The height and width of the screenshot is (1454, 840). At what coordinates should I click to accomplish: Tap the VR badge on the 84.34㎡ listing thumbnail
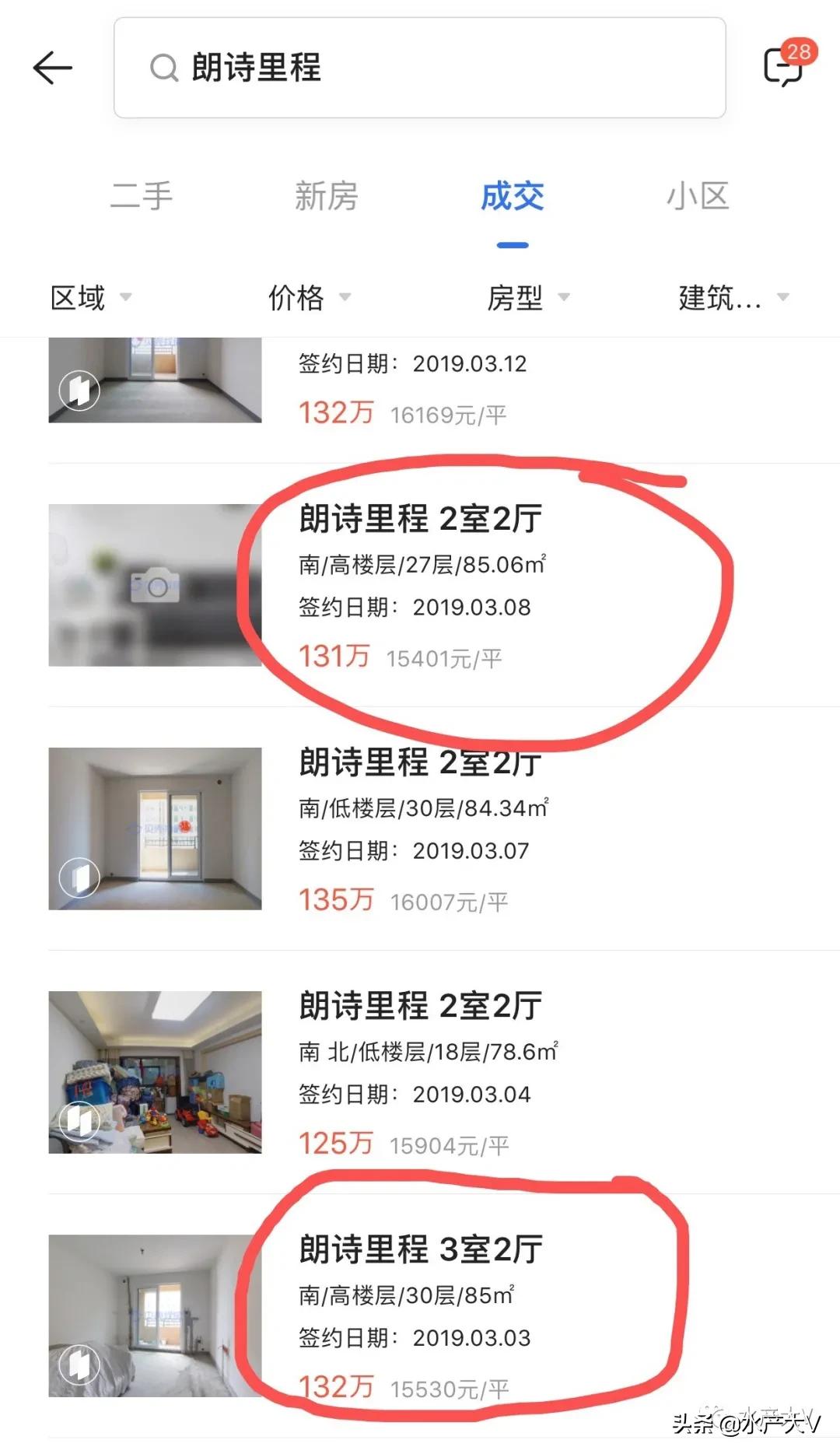[x=80, y=875]
